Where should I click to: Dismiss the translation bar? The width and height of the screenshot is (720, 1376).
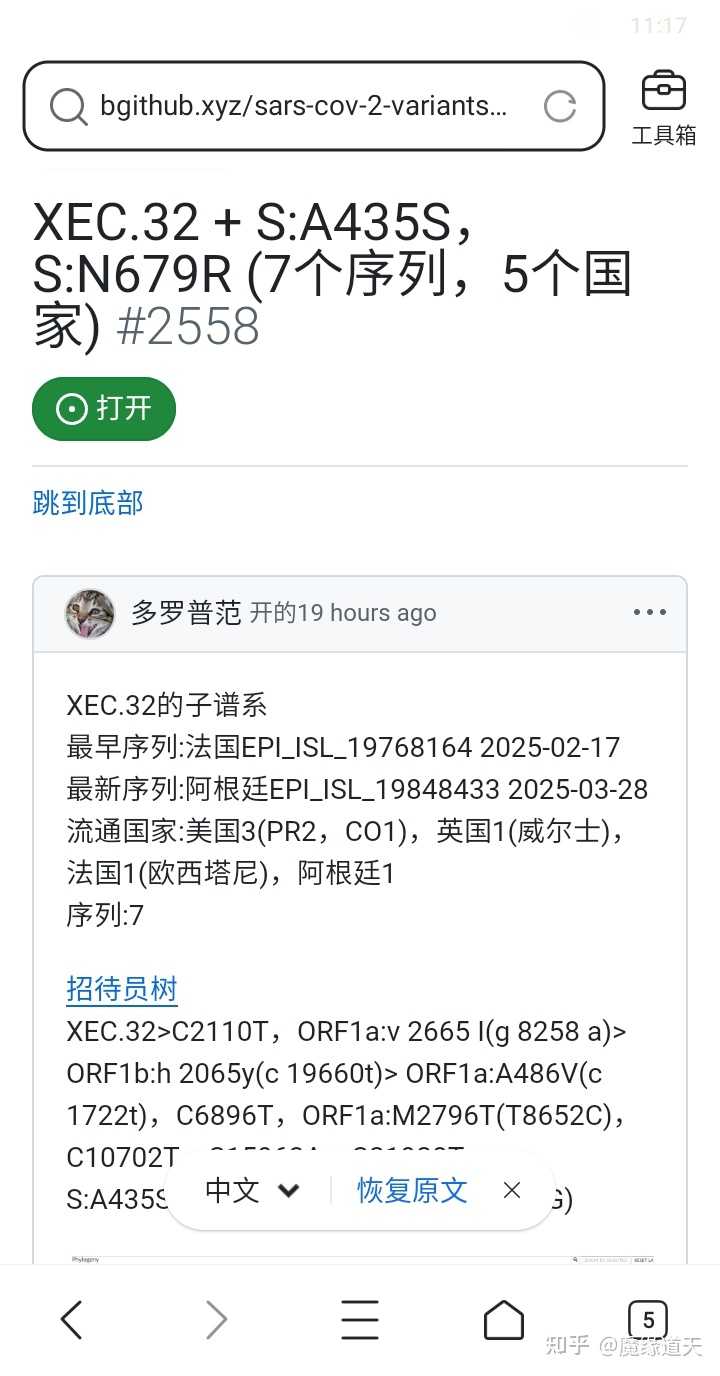tap(512, 1190)
